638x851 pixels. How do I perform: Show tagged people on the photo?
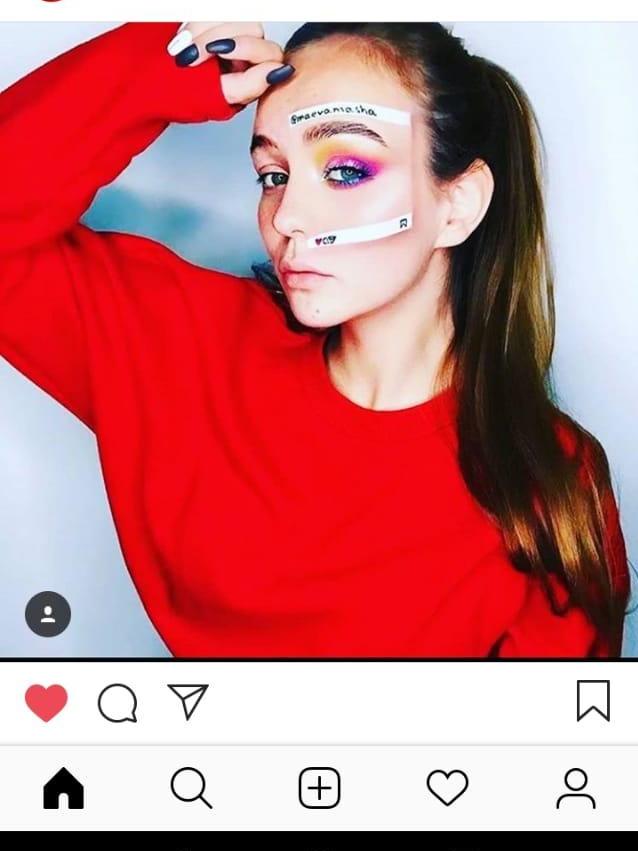[48, 614]
